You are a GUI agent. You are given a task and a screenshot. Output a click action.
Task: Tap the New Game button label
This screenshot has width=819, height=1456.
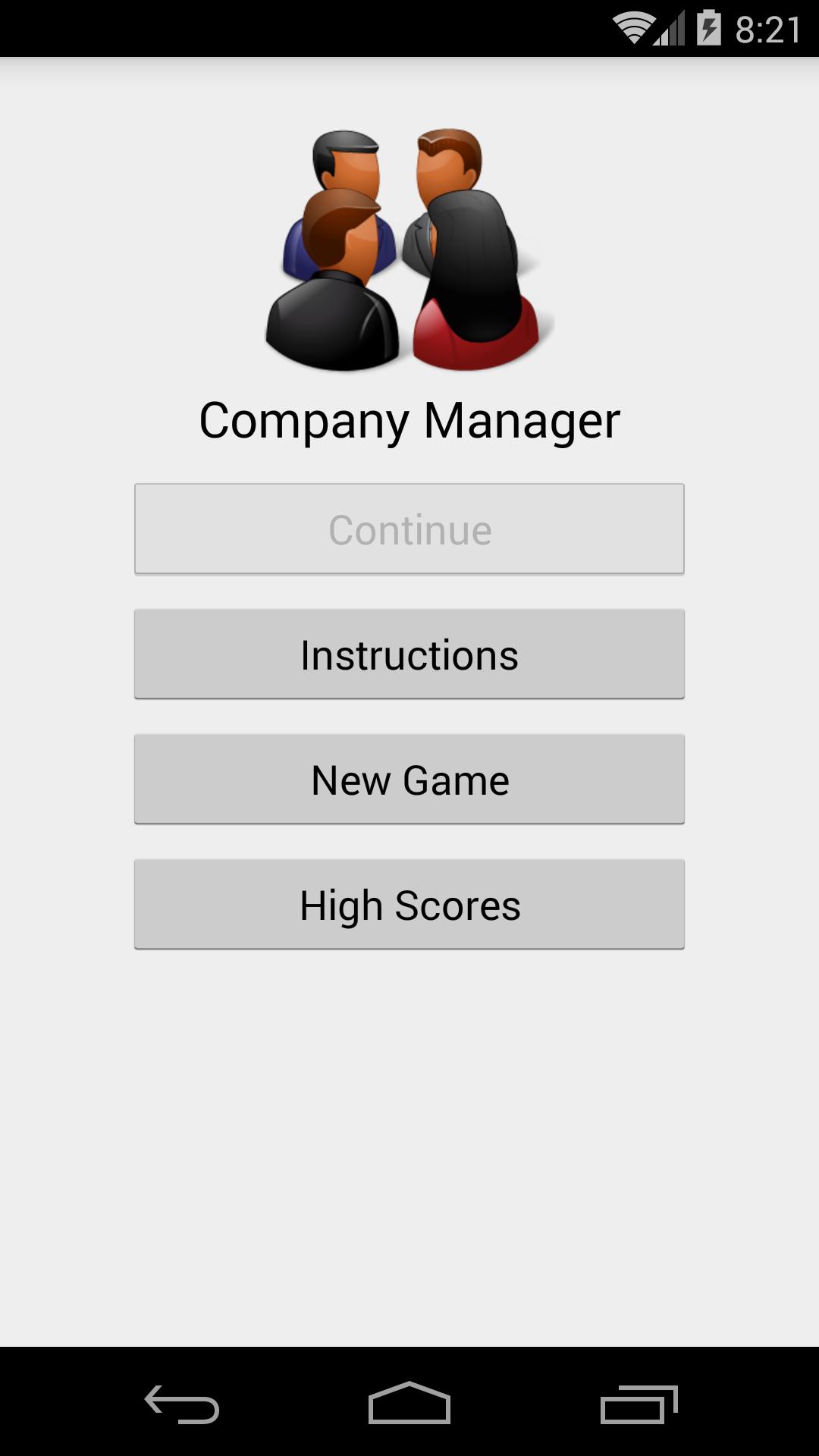click(409, 779)
